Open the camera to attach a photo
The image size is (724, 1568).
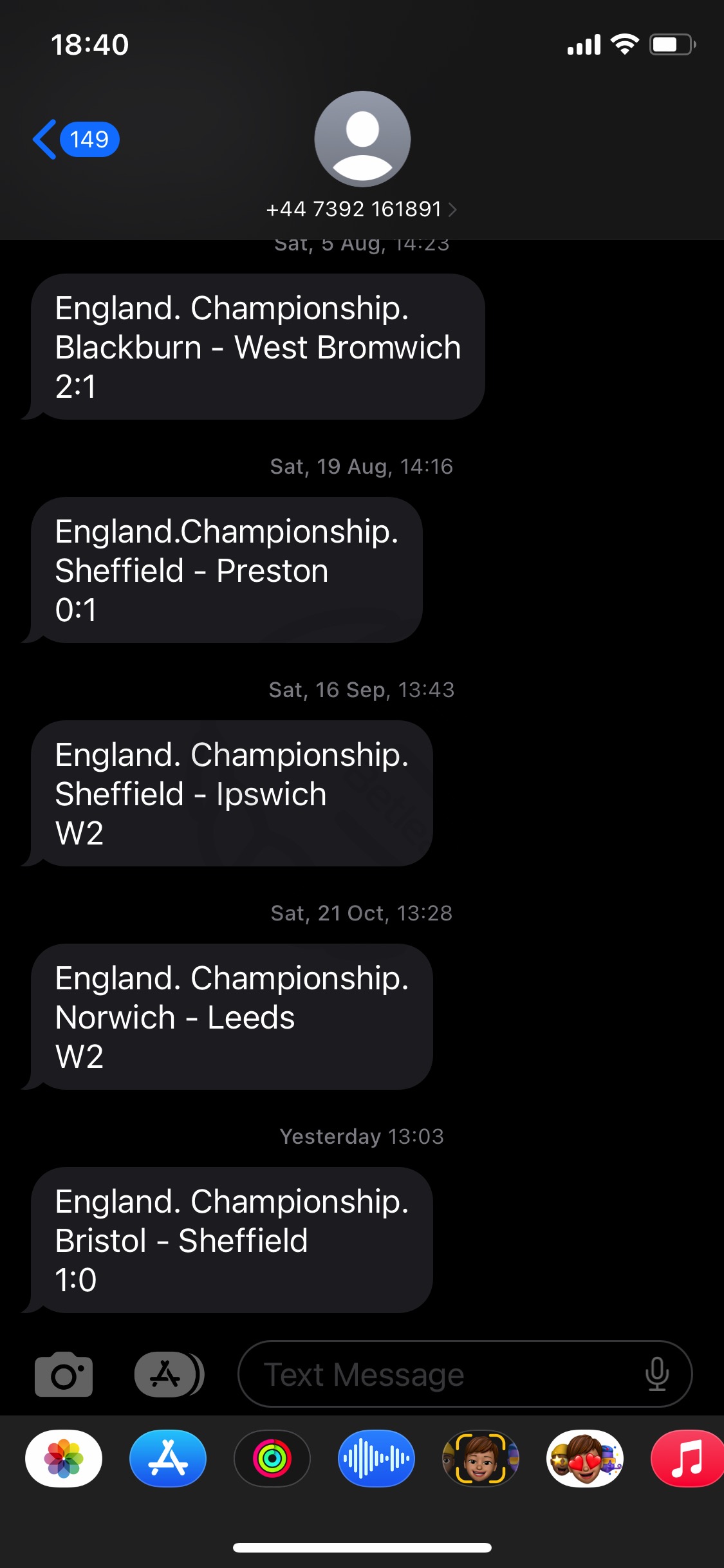[64, 1374]
